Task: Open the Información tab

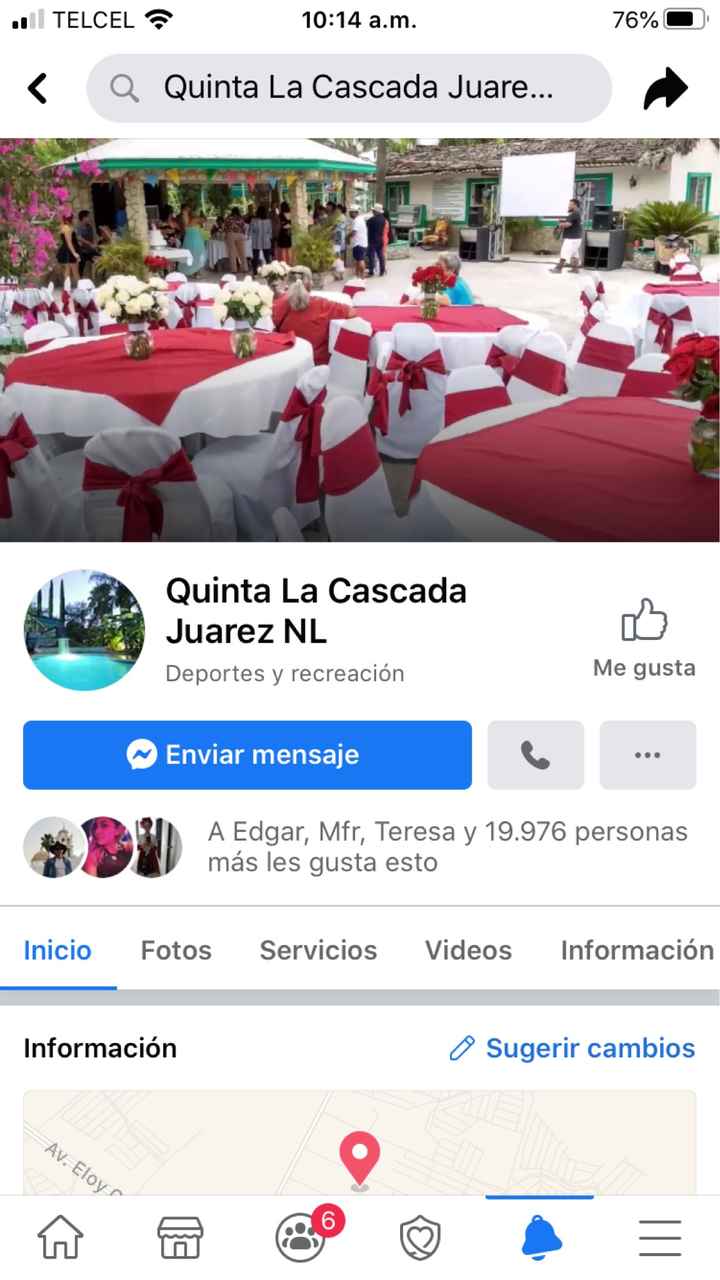Action: 637,950
